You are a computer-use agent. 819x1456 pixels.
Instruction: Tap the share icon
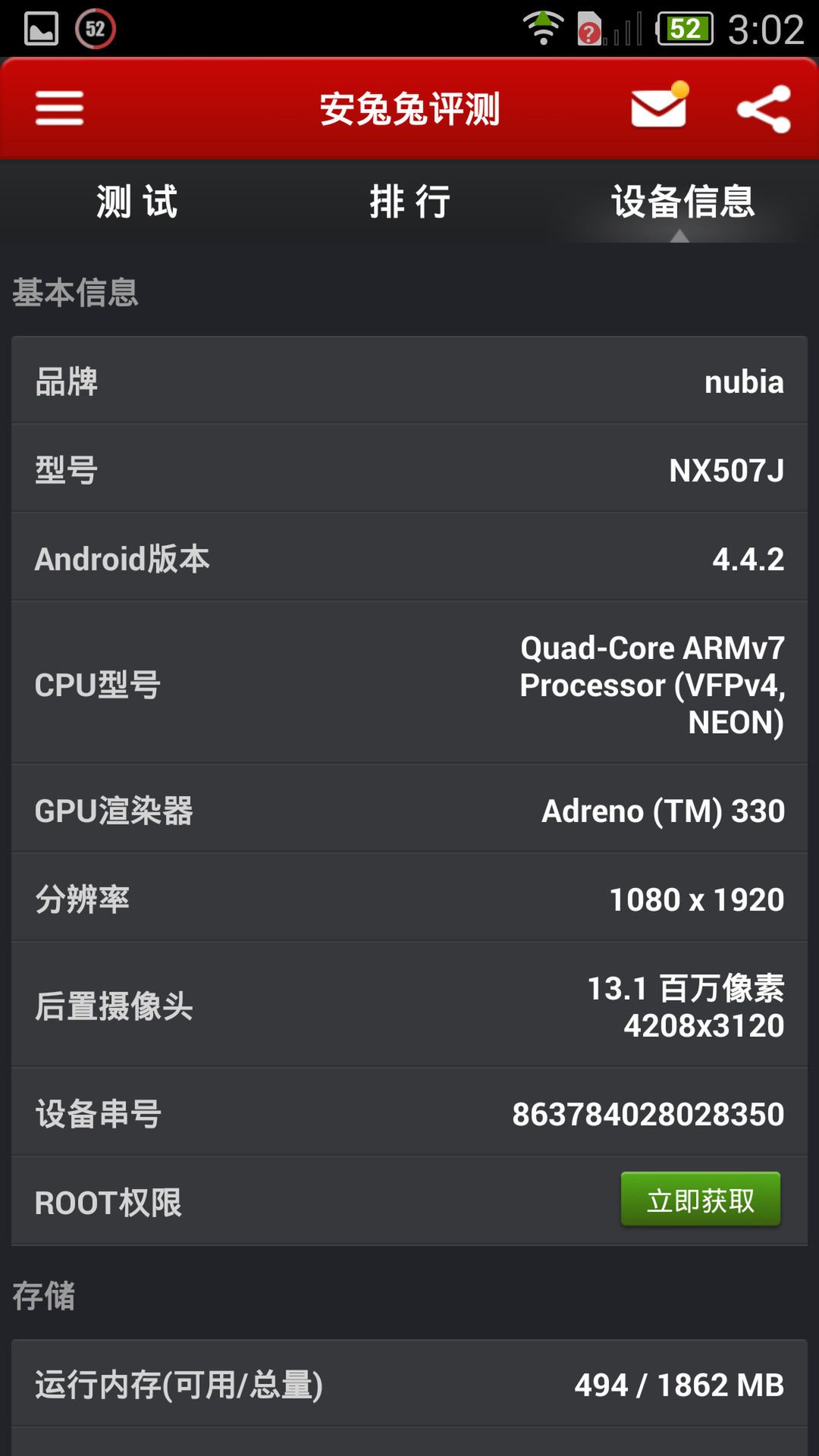pyautogui.click(x=764, y=109)
